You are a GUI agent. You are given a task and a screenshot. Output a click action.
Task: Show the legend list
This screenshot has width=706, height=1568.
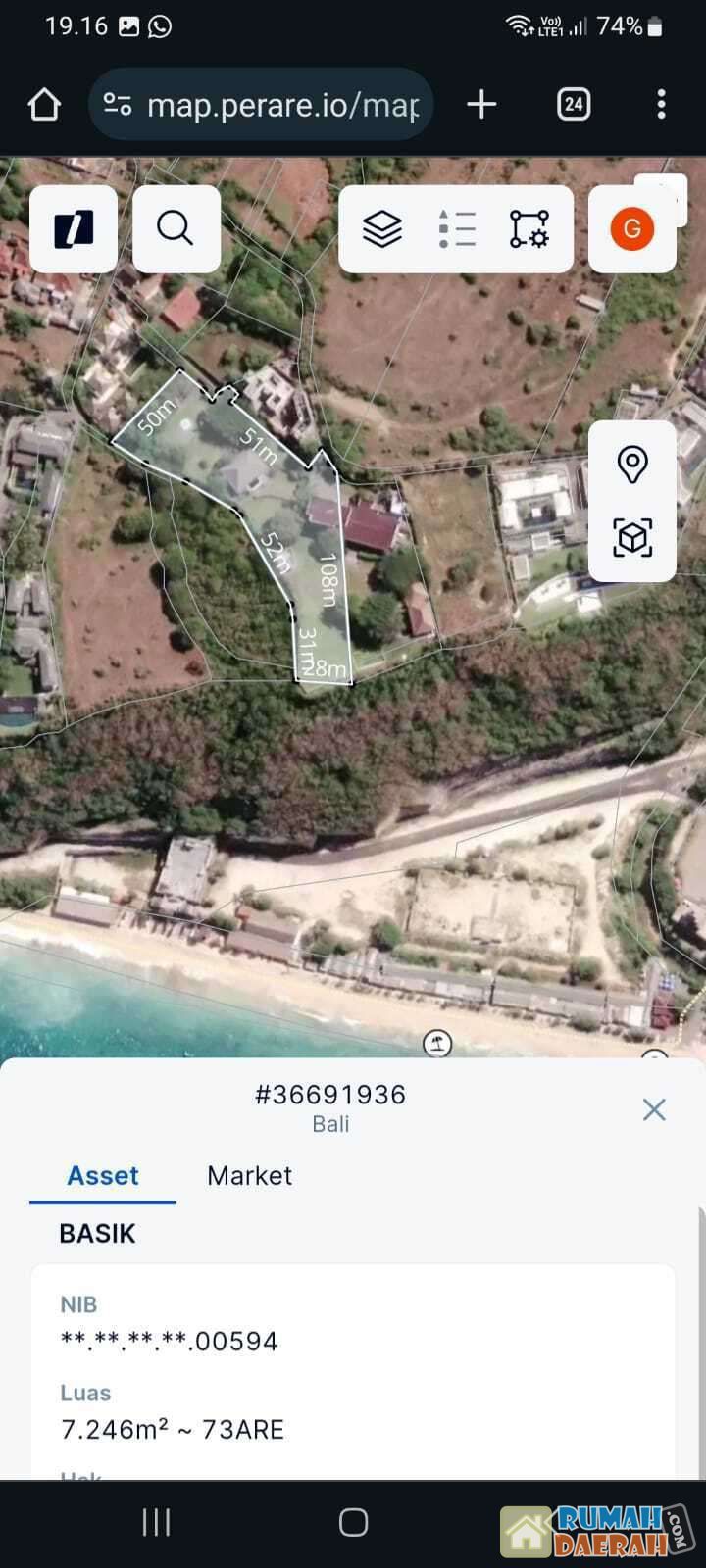[x=457, y=229]
